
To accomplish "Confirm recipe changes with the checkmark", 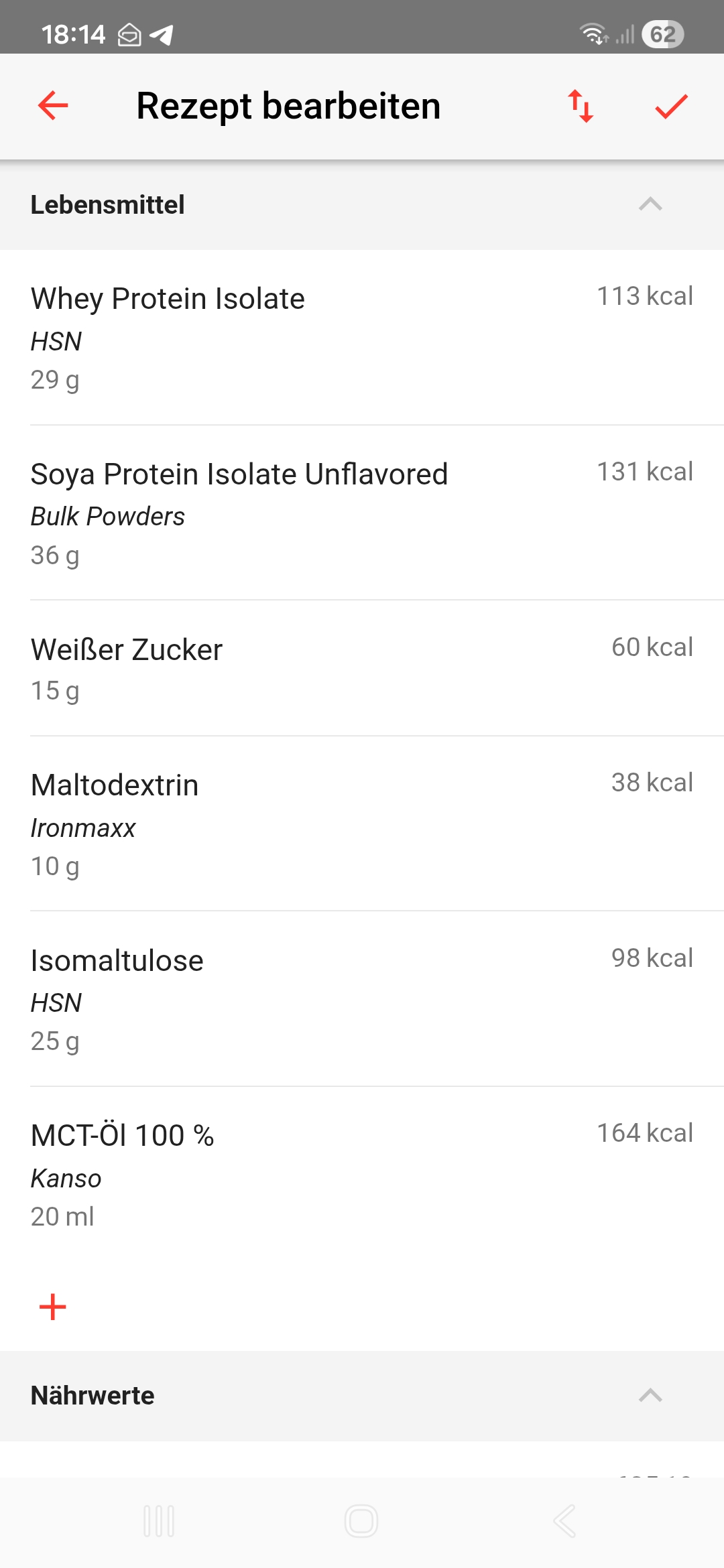I will click(x=671, y=106).
